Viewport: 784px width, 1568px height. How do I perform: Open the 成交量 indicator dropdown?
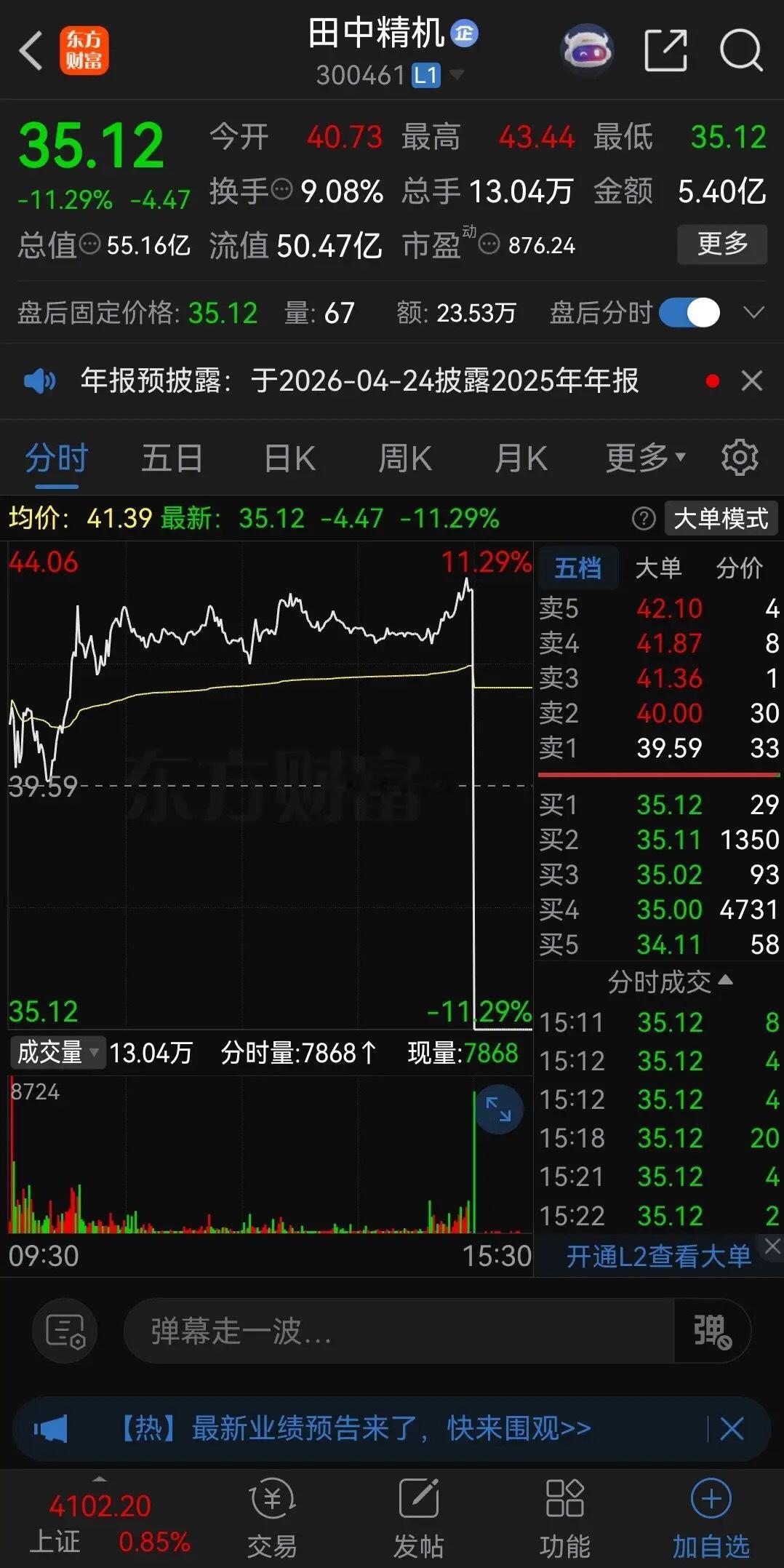pyautogui.click(x=57, y=1053)
